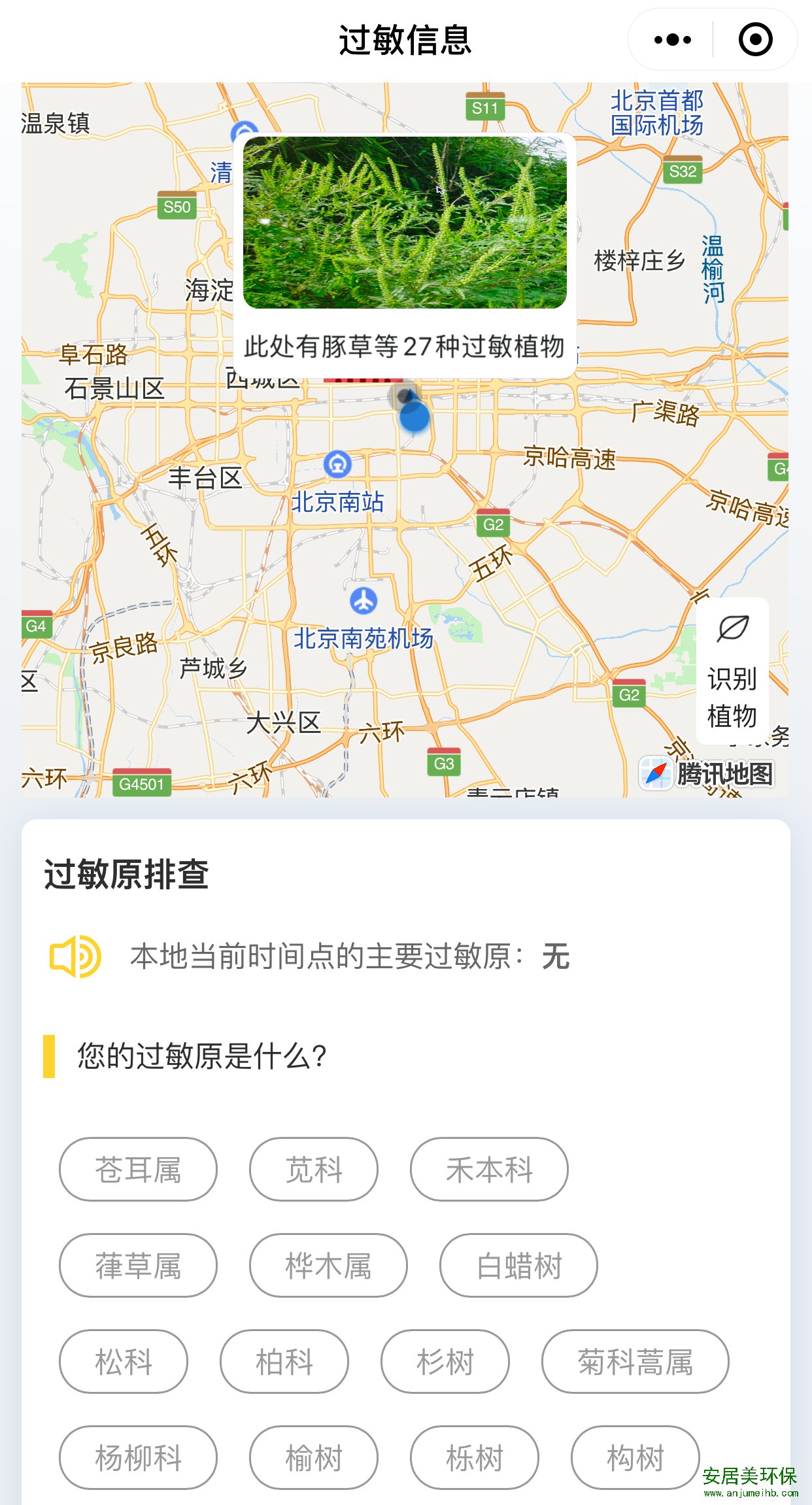Screen dimensions: 812x1505
Task: Select 栎树 as your allergen
Action: click(475, 1458)
